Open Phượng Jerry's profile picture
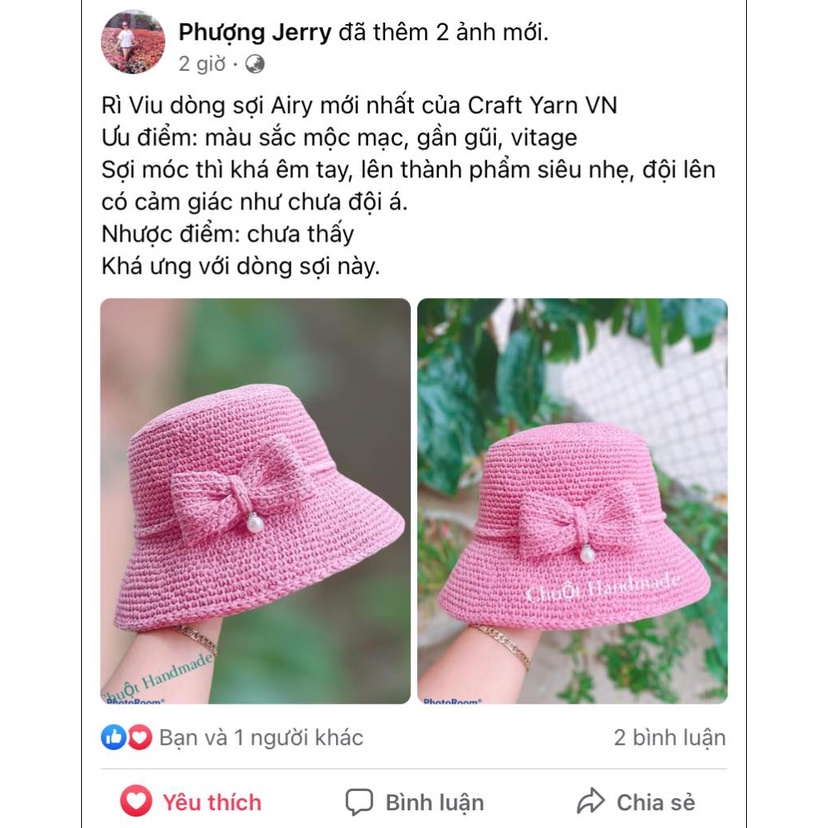Image resolution: width=828 pixels, height=828 pixels. tap(133, 43)
